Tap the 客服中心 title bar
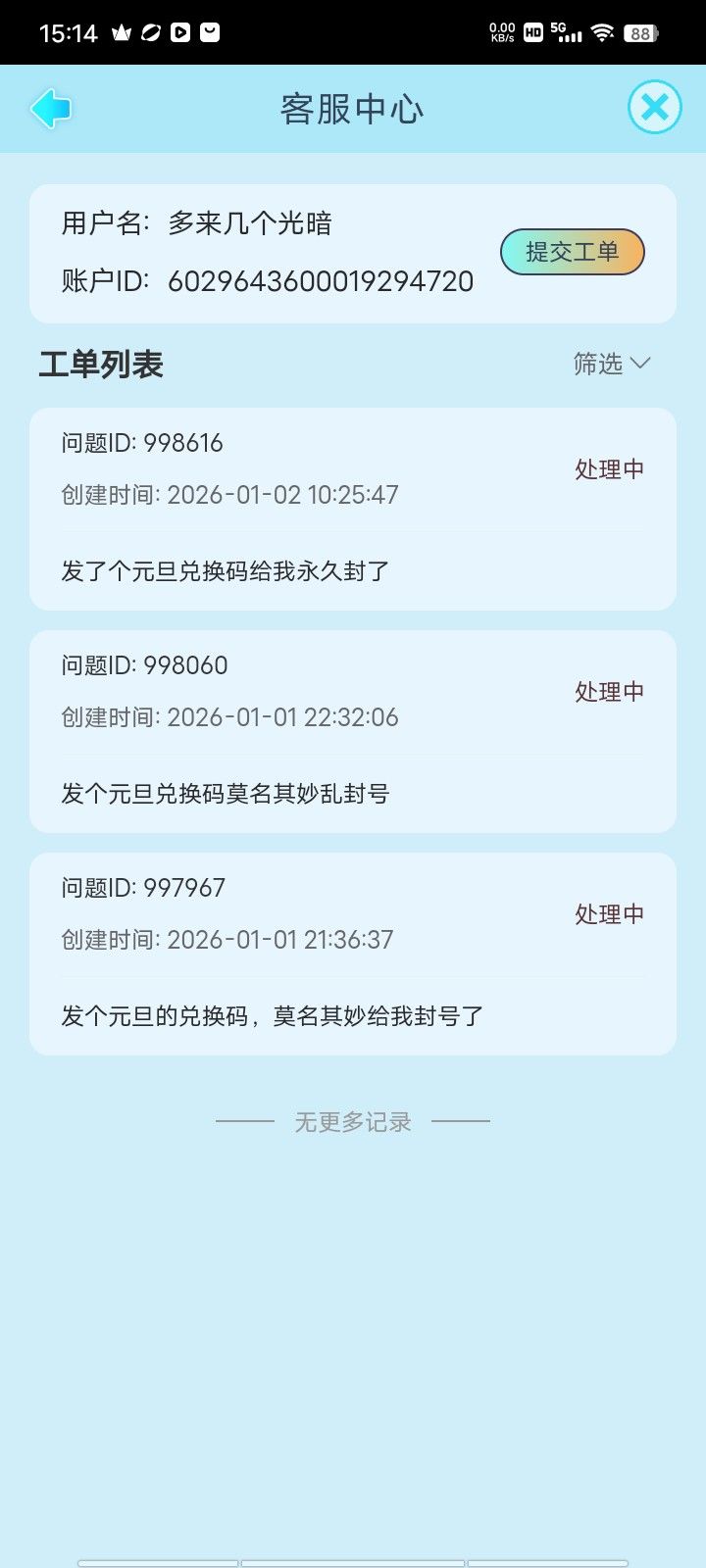 [353, 109]
